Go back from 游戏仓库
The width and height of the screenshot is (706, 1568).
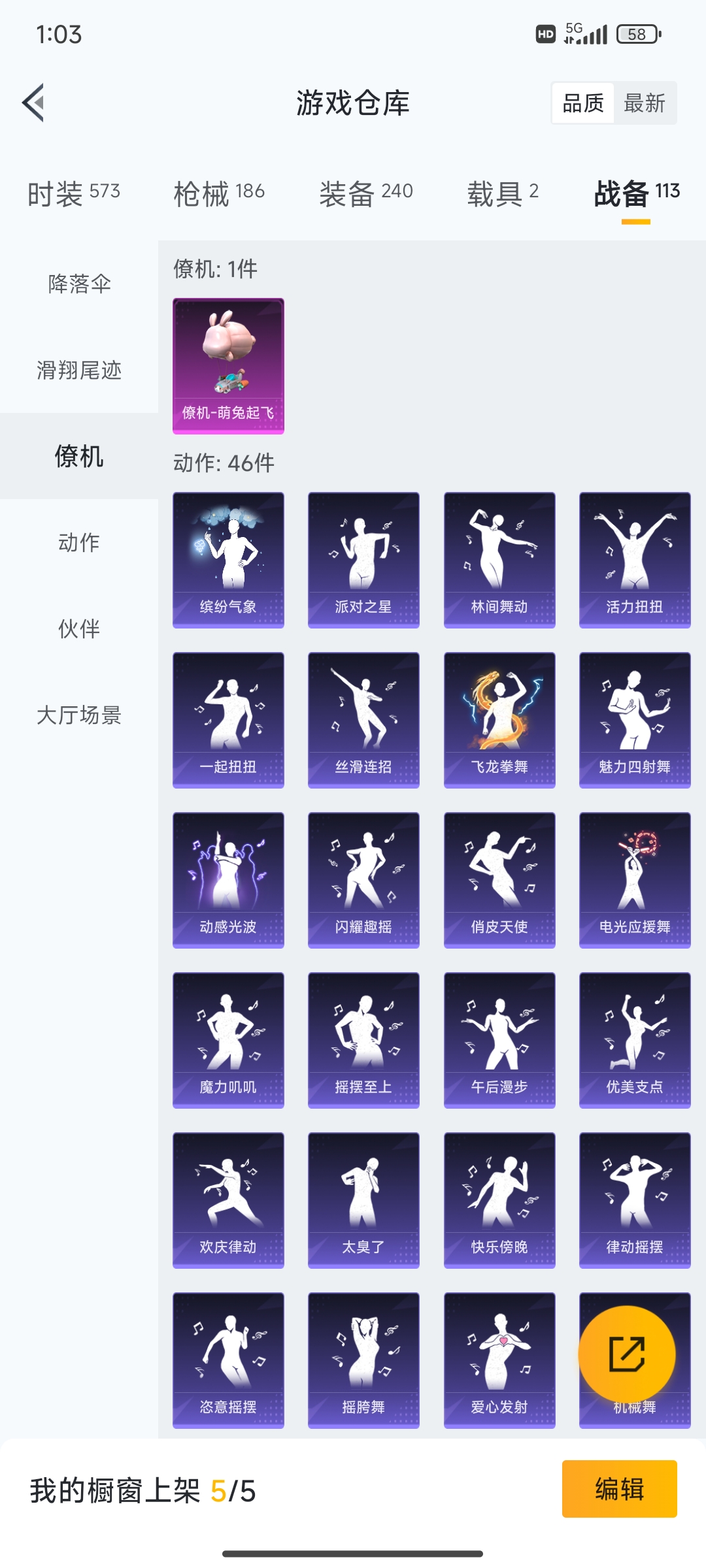pos(34,103)
